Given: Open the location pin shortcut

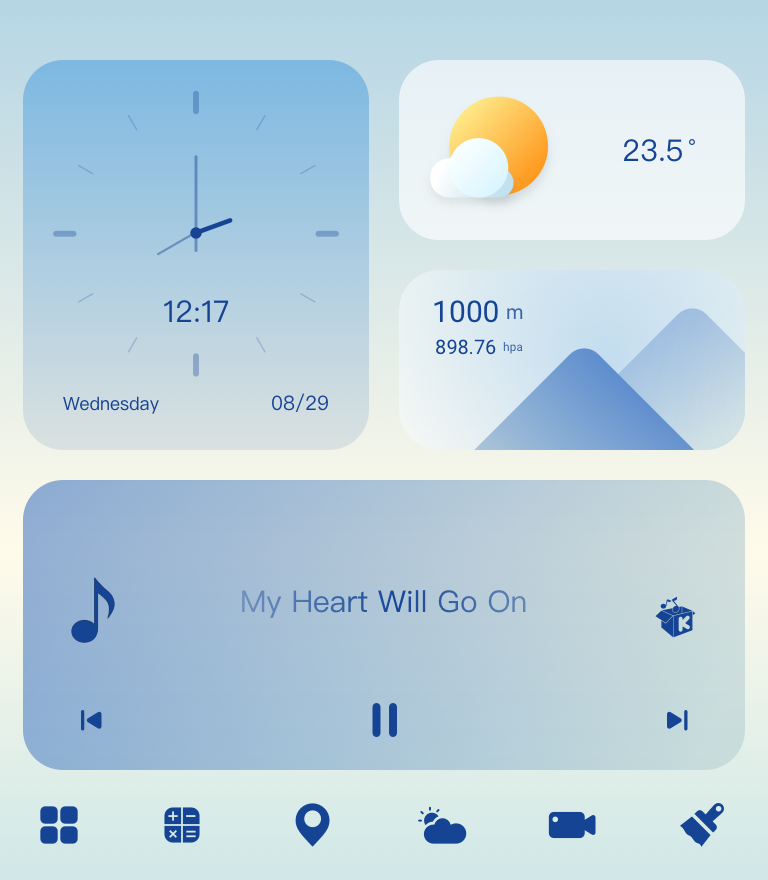Looking at the screenshot, I should point(312,824).
